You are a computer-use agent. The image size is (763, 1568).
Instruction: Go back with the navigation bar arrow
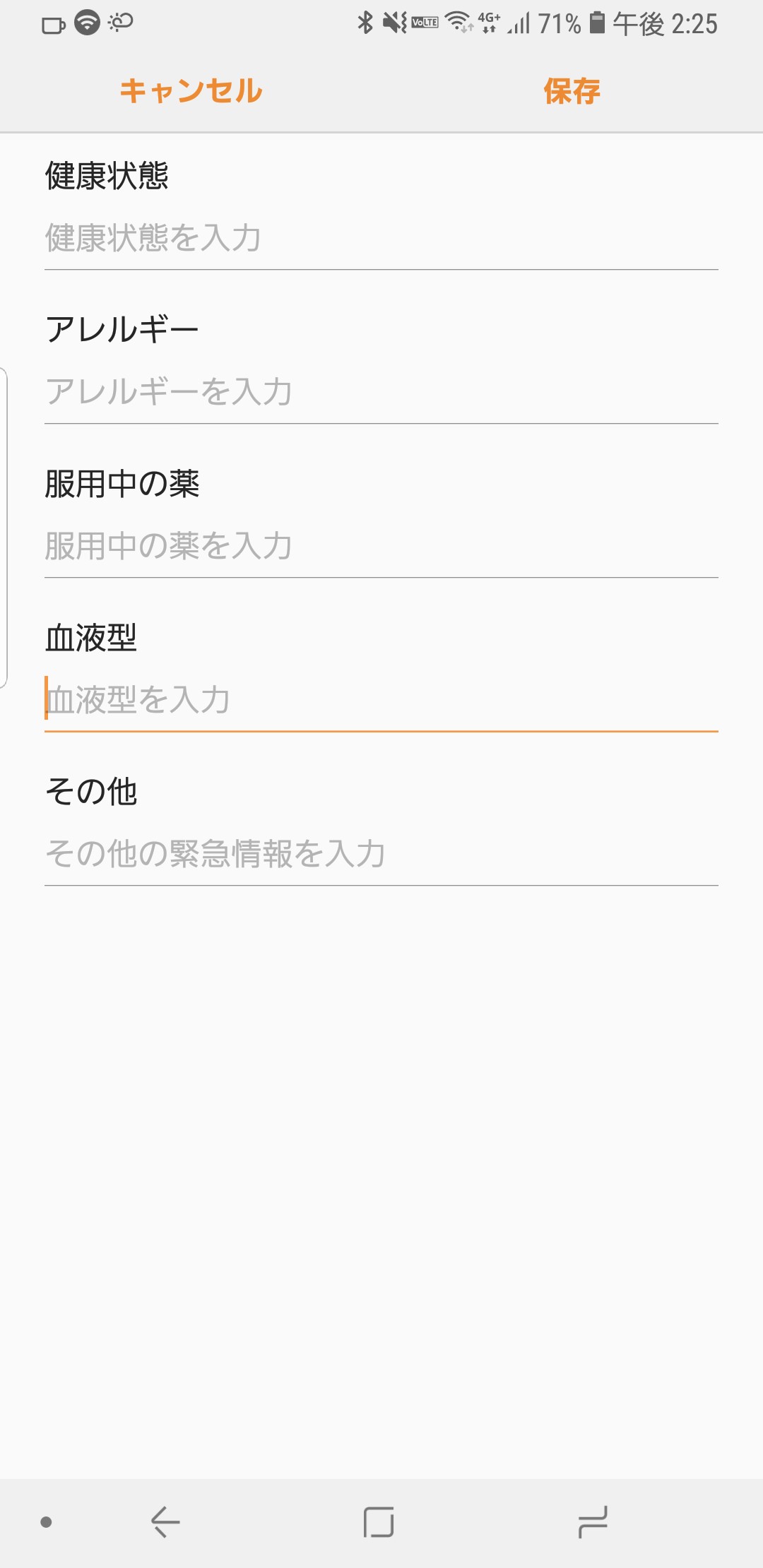pos(165,1522)
